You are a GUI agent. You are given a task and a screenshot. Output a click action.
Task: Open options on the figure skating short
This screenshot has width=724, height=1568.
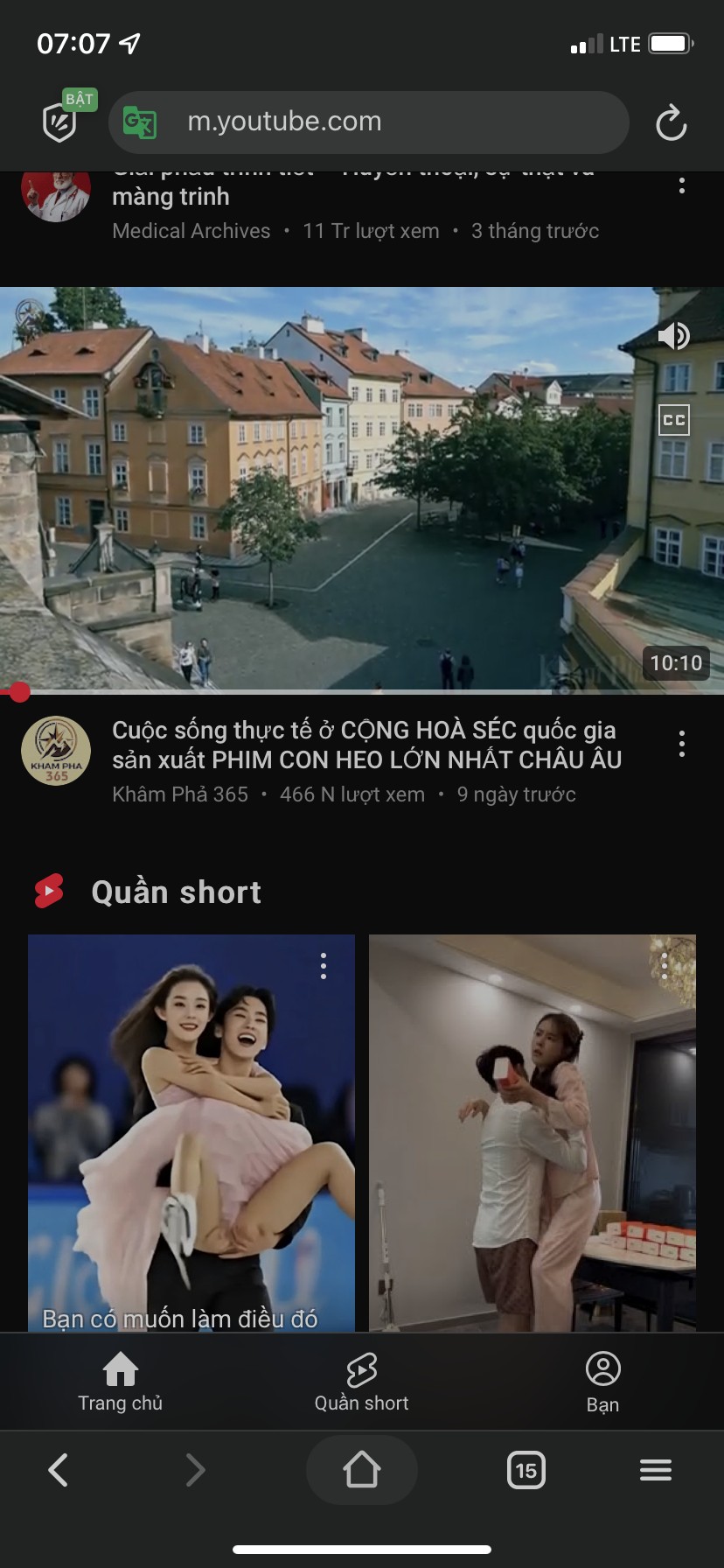pos(324,966)
